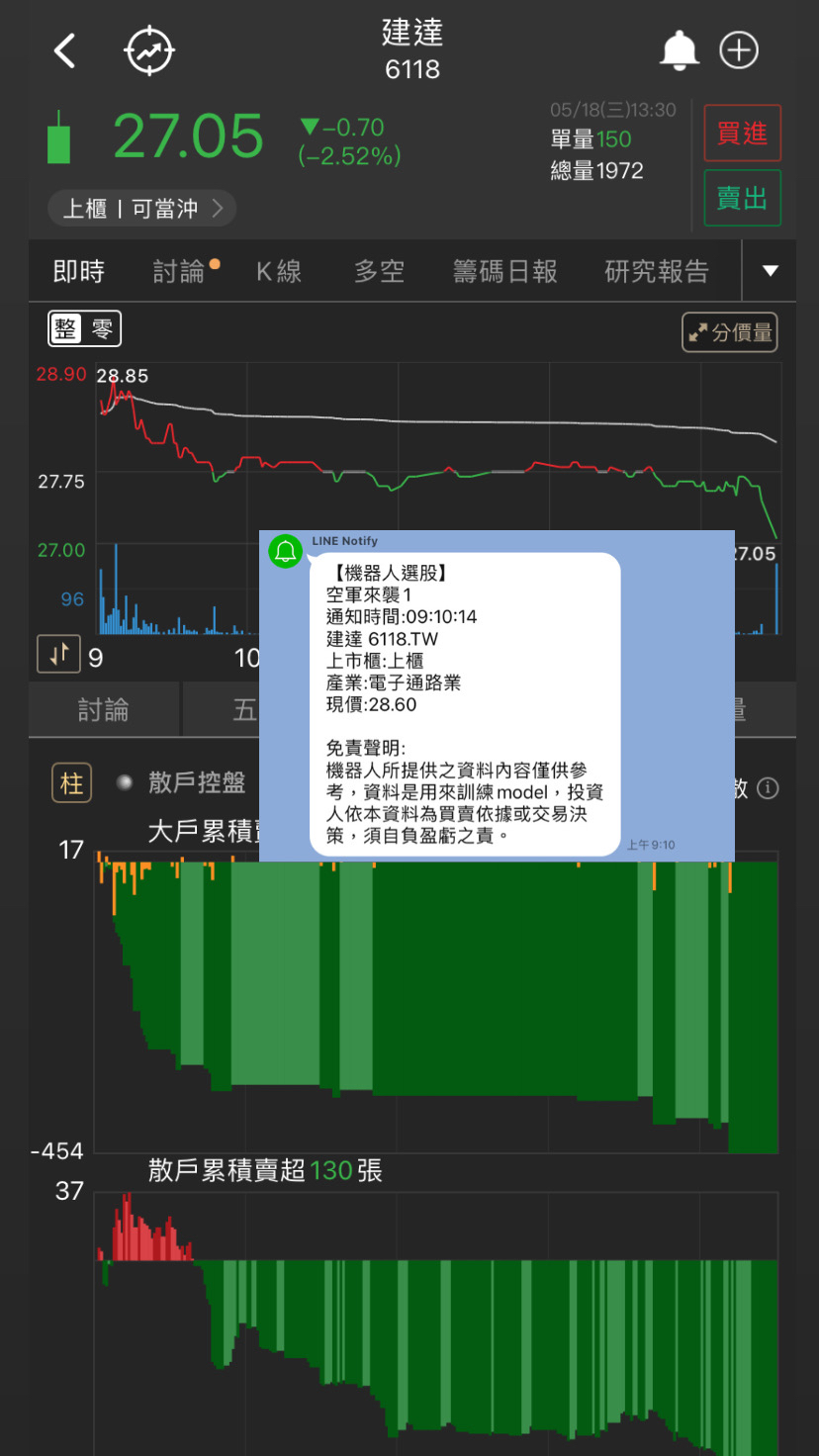Image resolution: width=819 pixels, height=1456 pixels.
Task: Switch to the K線 tab
Action: click(x=279, y=271)
